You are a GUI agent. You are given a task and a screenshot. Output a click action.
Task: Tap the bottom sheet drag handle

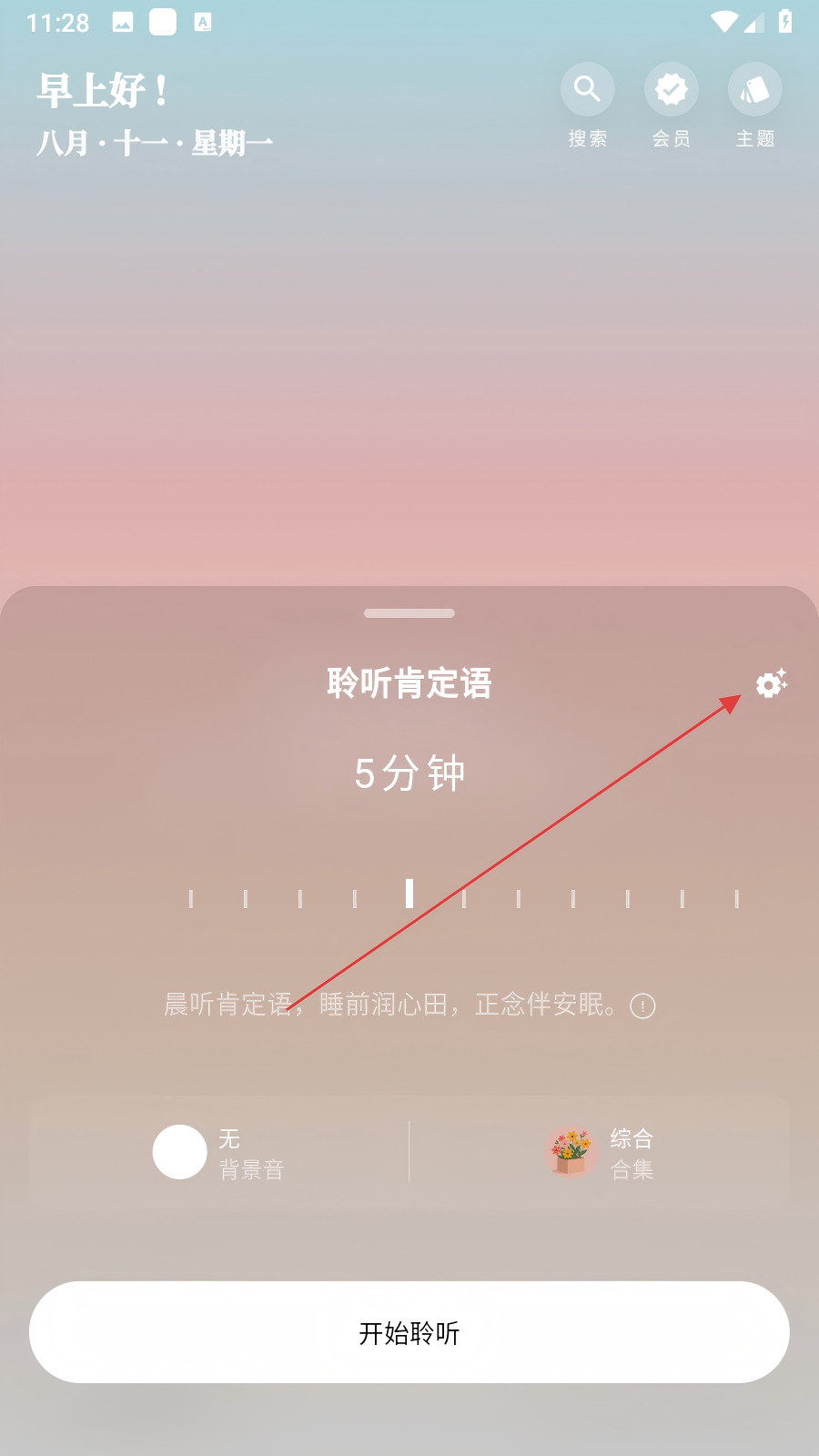pyautogui.click(x=409, y=613)
